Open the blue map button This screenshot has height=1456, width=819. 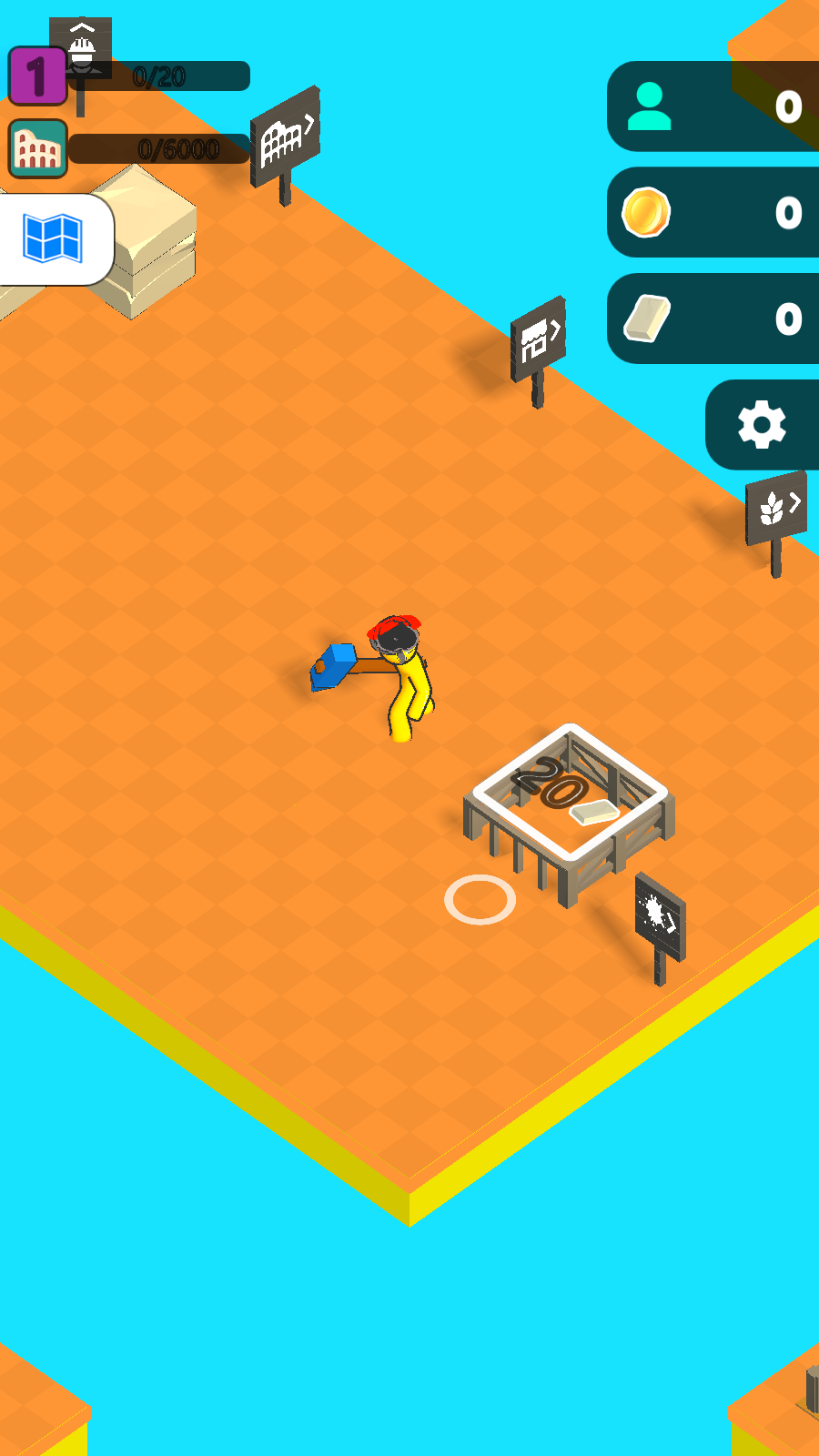[54, 239]
